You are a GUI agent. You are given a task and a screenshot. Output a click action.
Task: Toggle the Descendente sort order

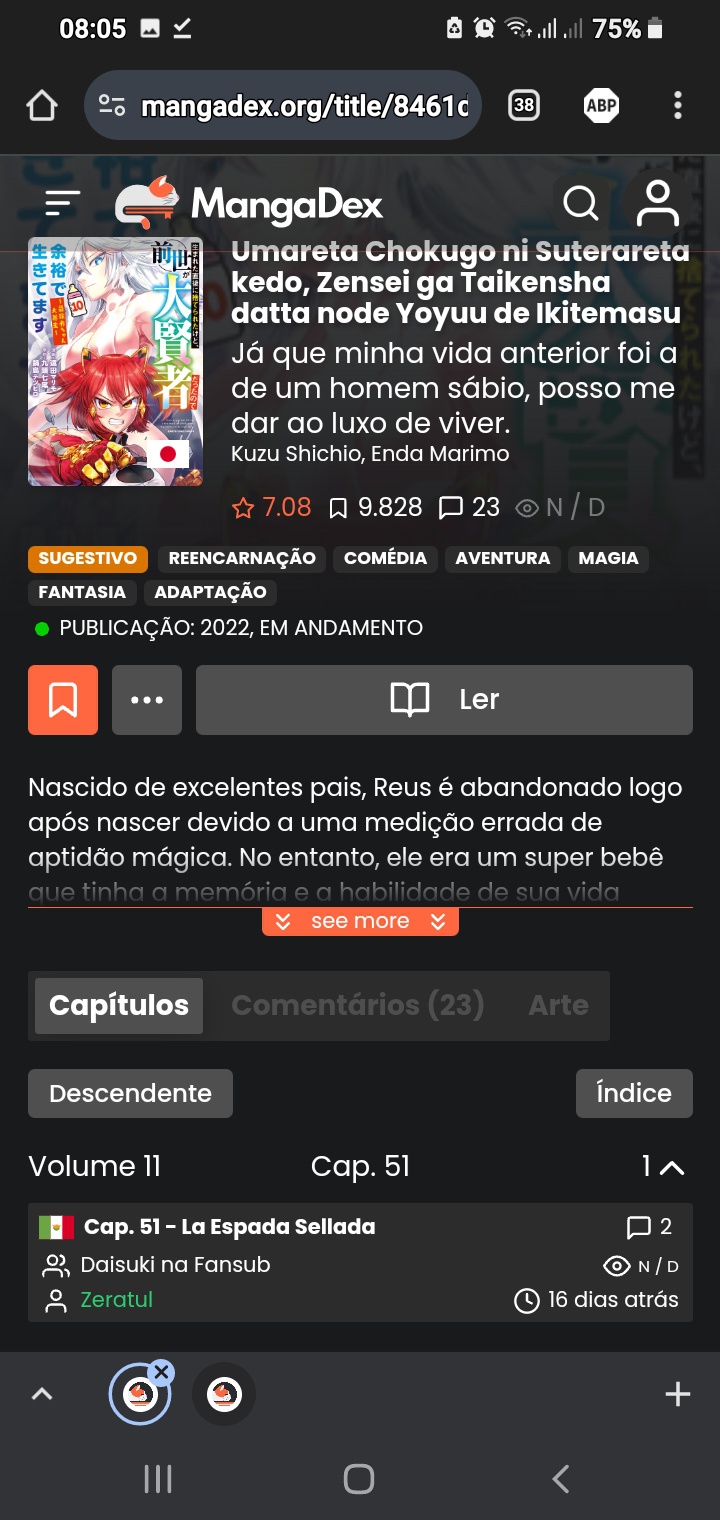click(x=130, y=1093)
